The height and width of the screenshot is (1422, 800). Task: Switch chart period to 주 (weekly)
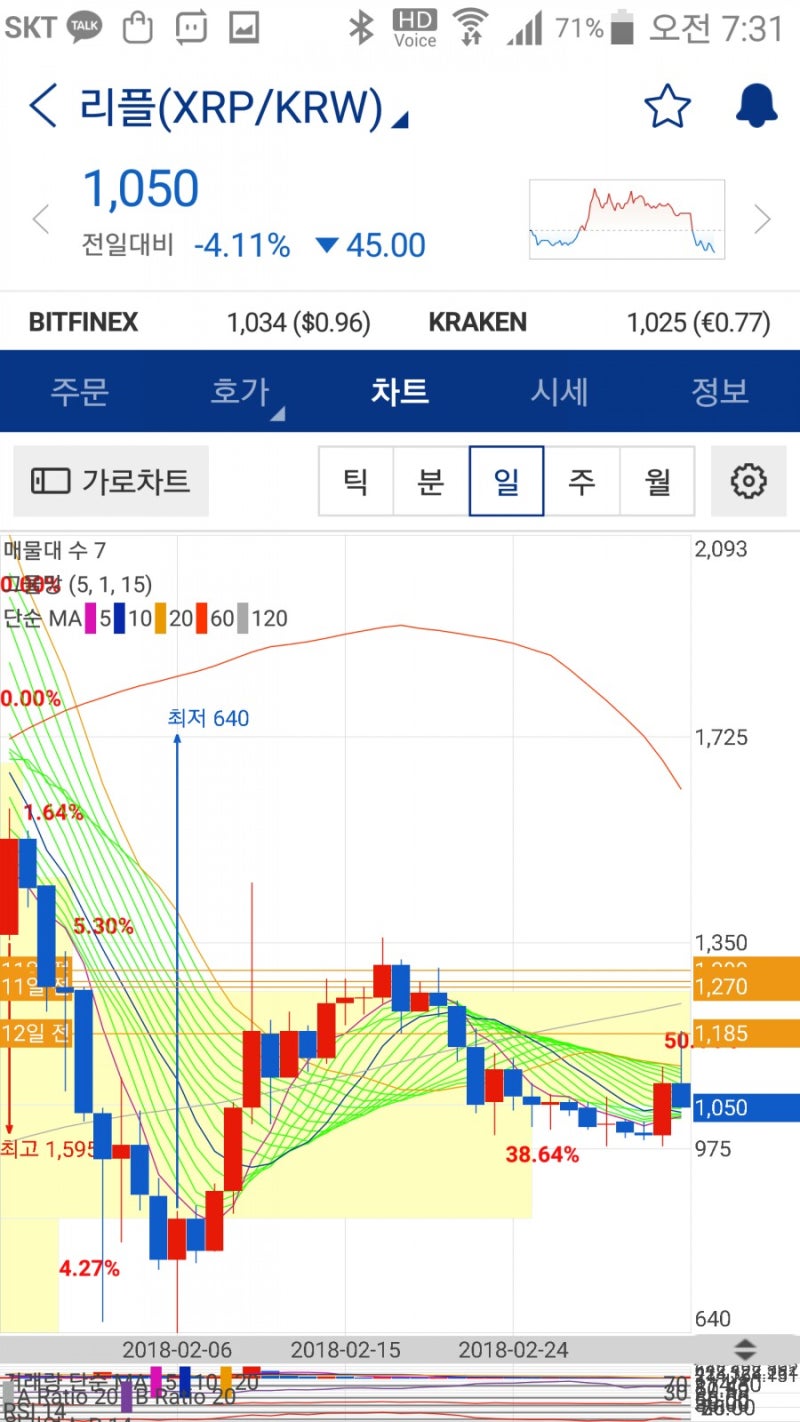click(x=582, y=481)
